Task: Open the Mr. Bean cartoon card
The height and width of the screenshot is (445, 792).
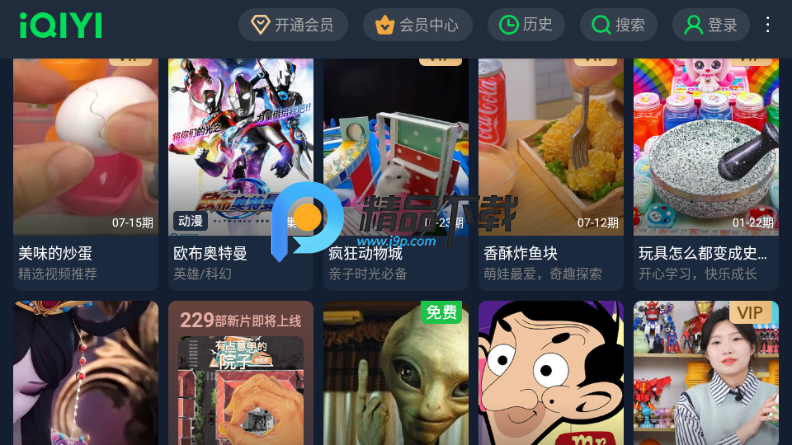Action: point(551,373)
